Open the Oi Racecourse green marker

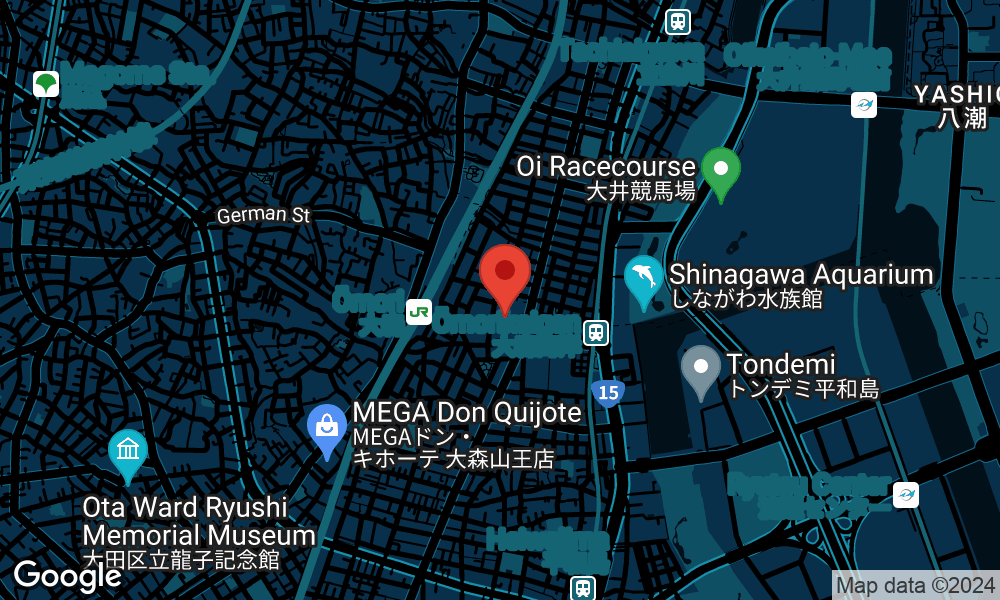click(x=720, y=171)
